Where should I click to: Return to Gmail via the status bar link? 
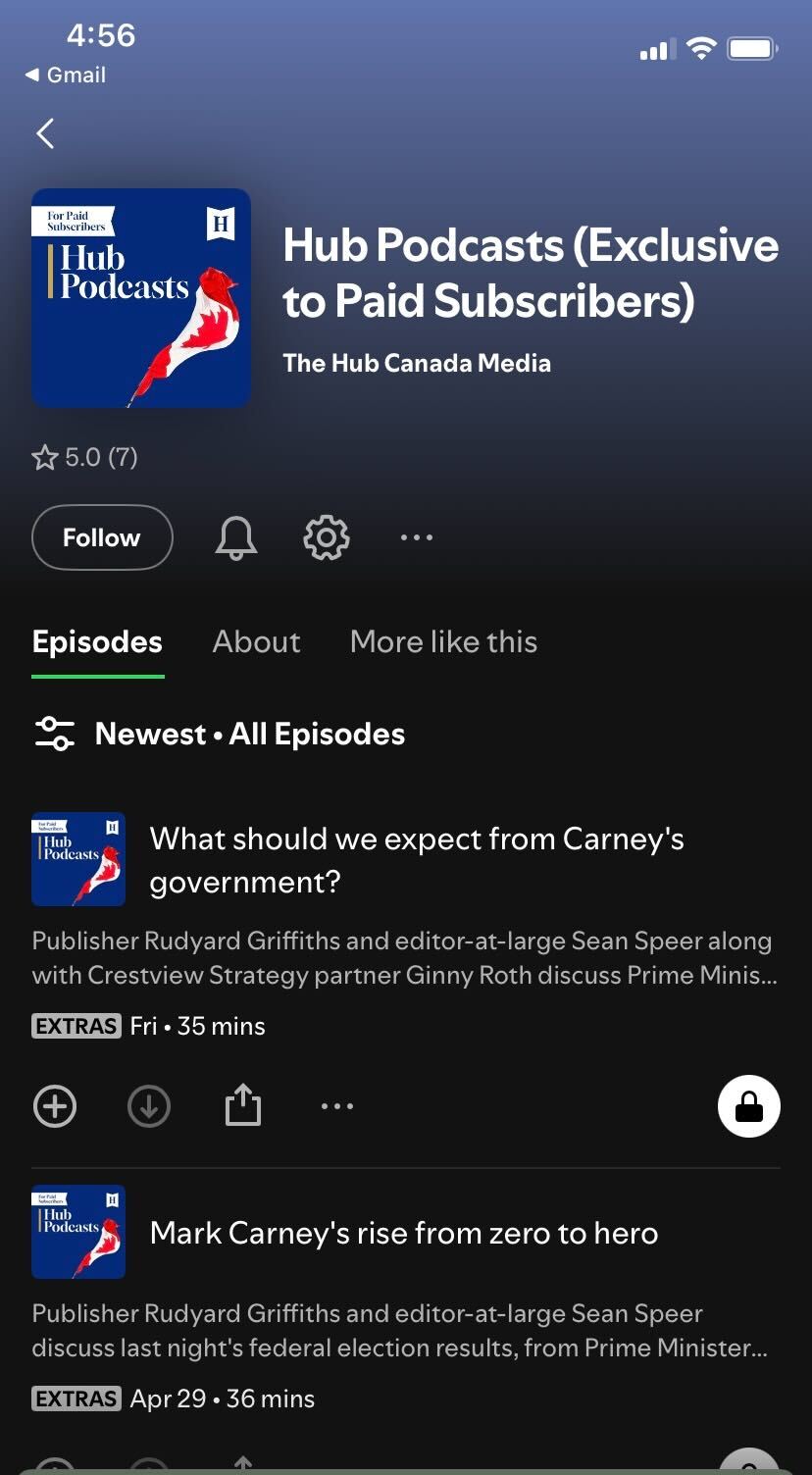point(66,75)
